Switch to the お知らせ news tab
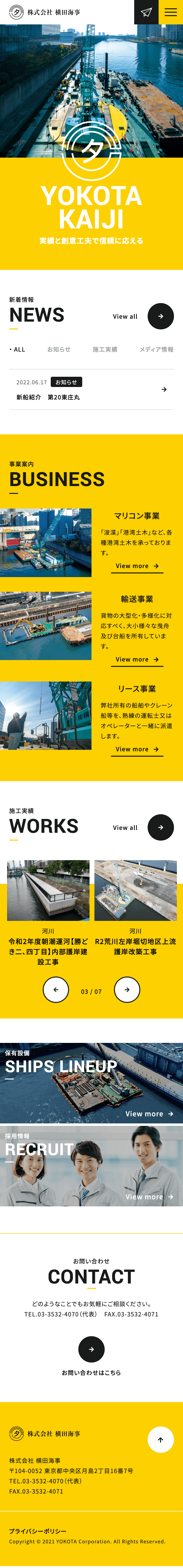This screenshot has width=183, height=1568. point(59,349)
